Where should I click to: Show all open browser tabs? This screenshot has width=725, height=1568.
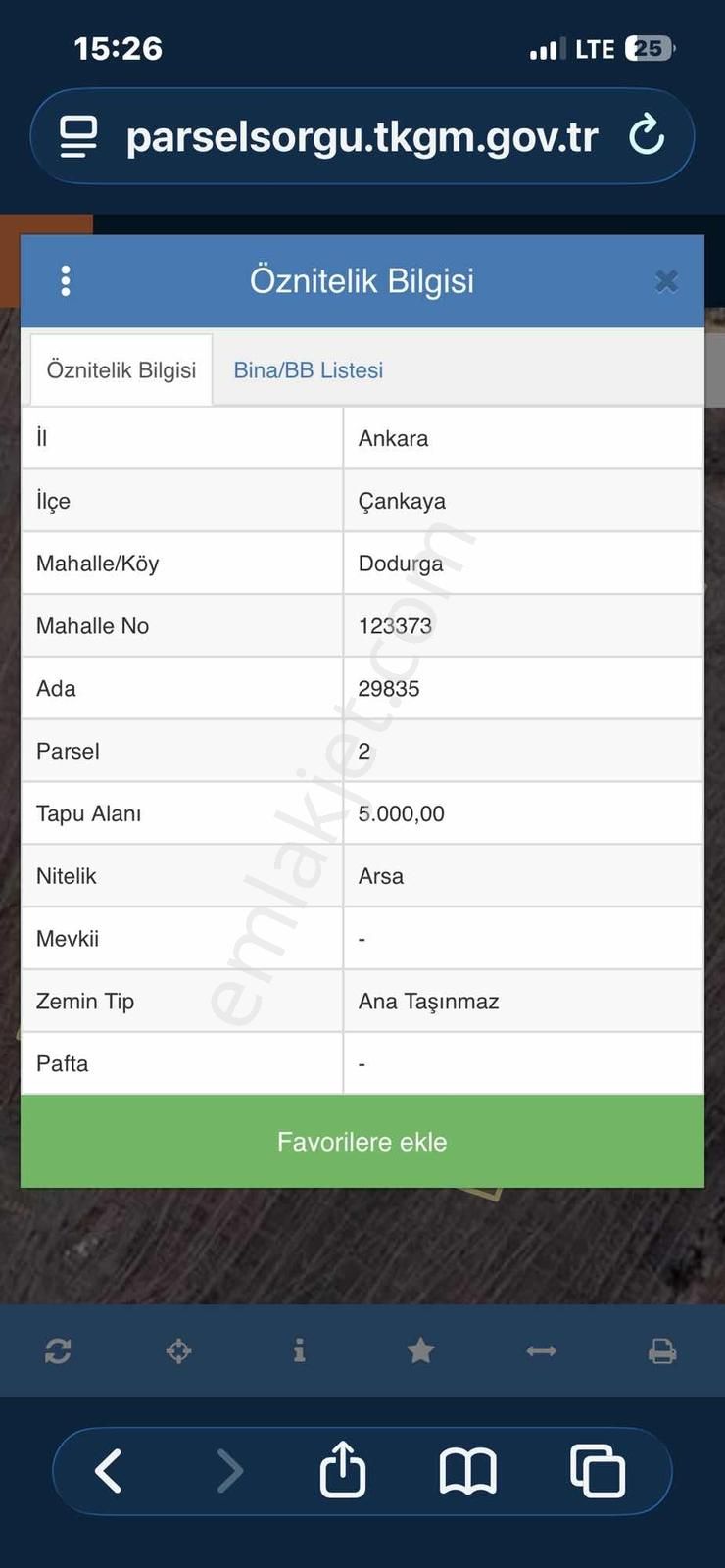pos(598,1471)
